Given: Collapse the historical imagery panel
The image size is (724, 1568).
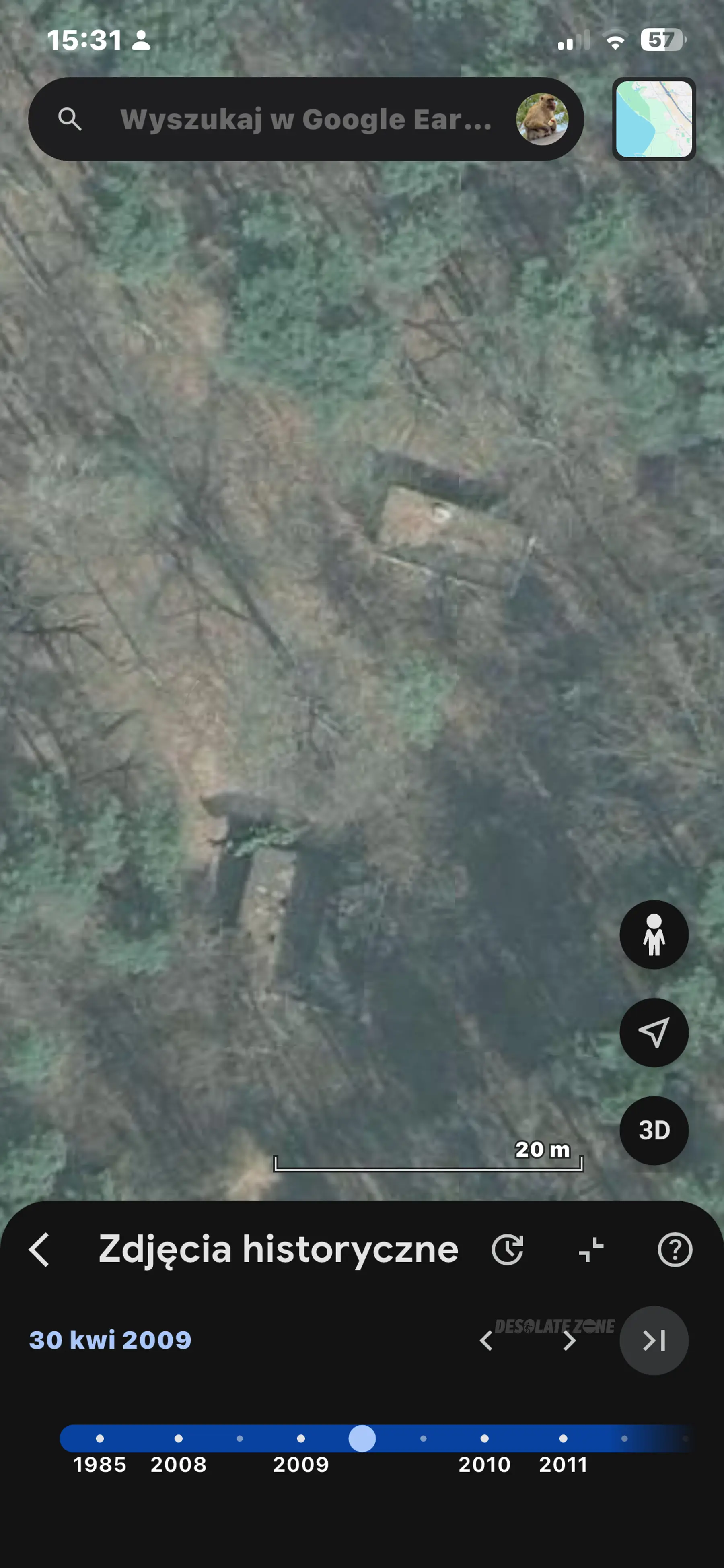Looking at the screenshot, I should (591, 1250).
